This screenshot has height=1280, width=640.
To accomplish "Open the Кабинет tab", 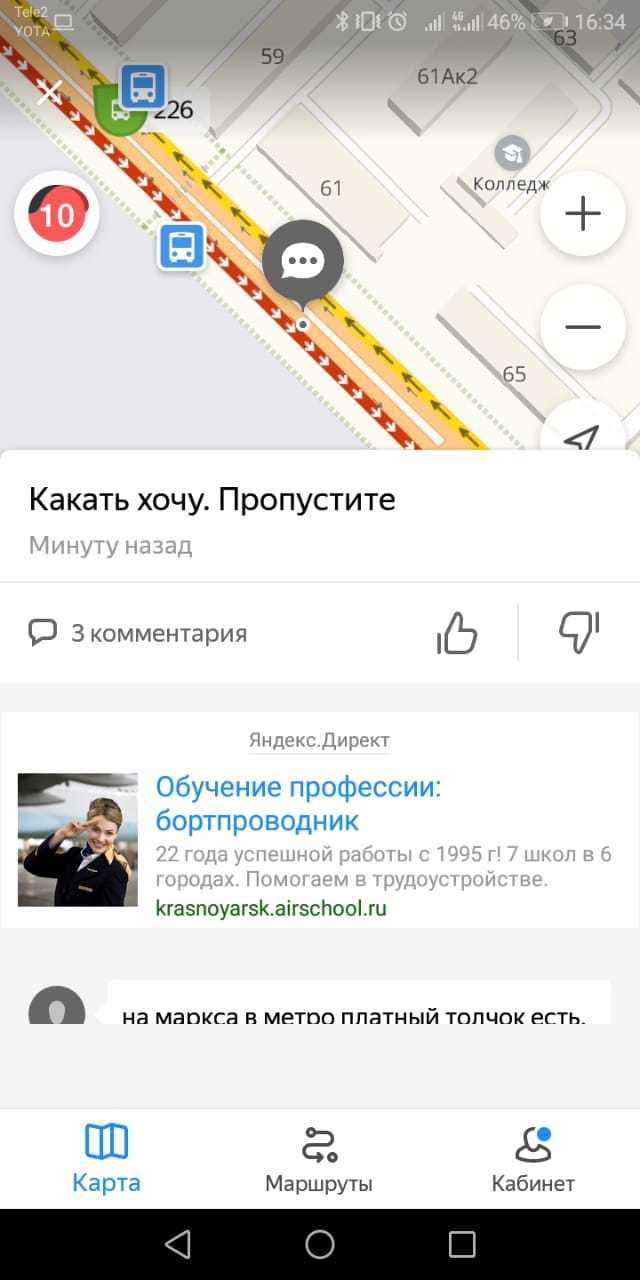I will (x=533, y=1158).
